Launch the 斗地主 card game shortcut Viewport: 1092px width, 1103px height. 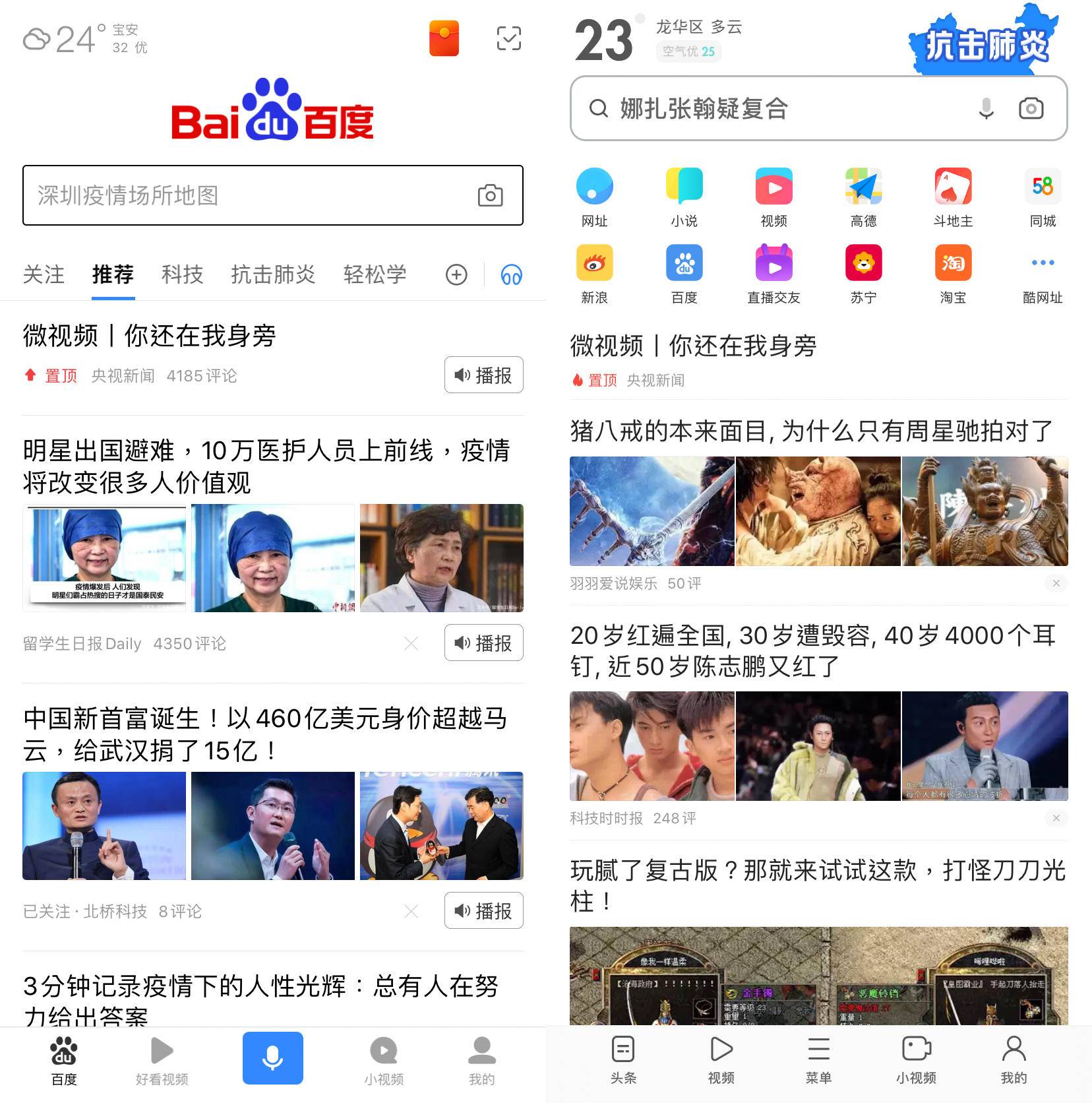(952, 187)
